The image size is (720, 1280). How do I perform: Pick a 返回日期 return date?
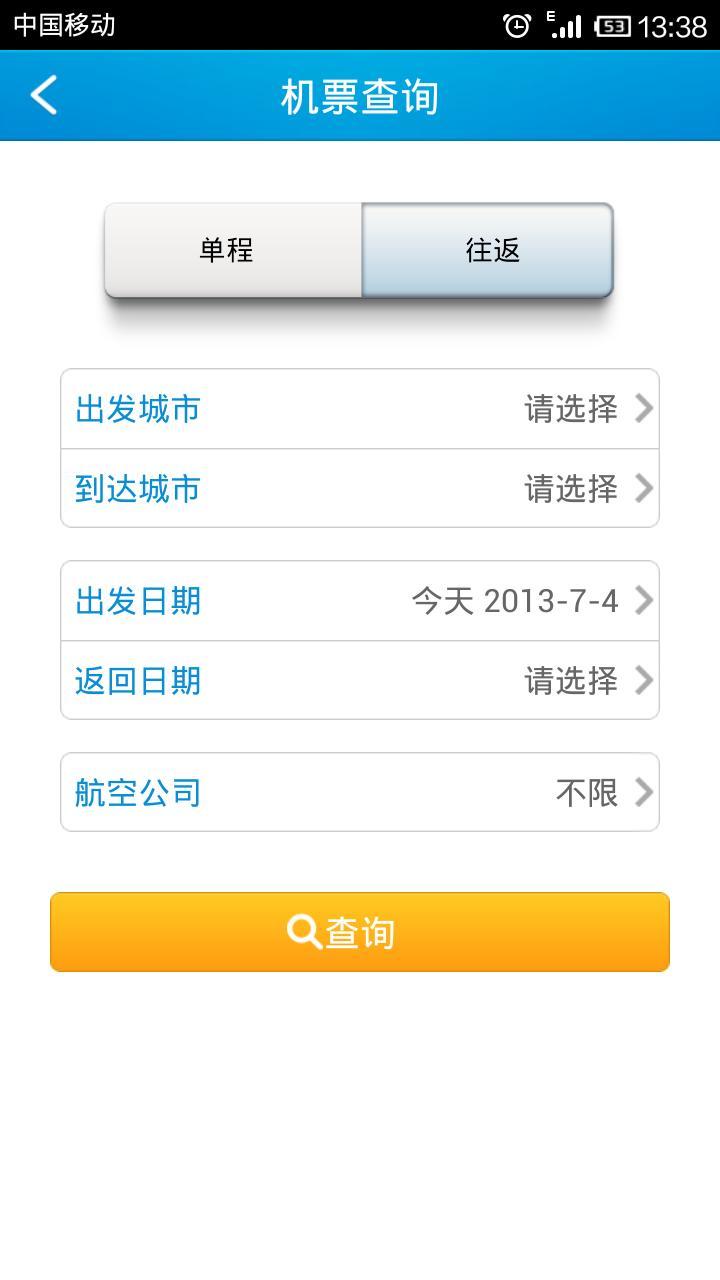[360, 680]
